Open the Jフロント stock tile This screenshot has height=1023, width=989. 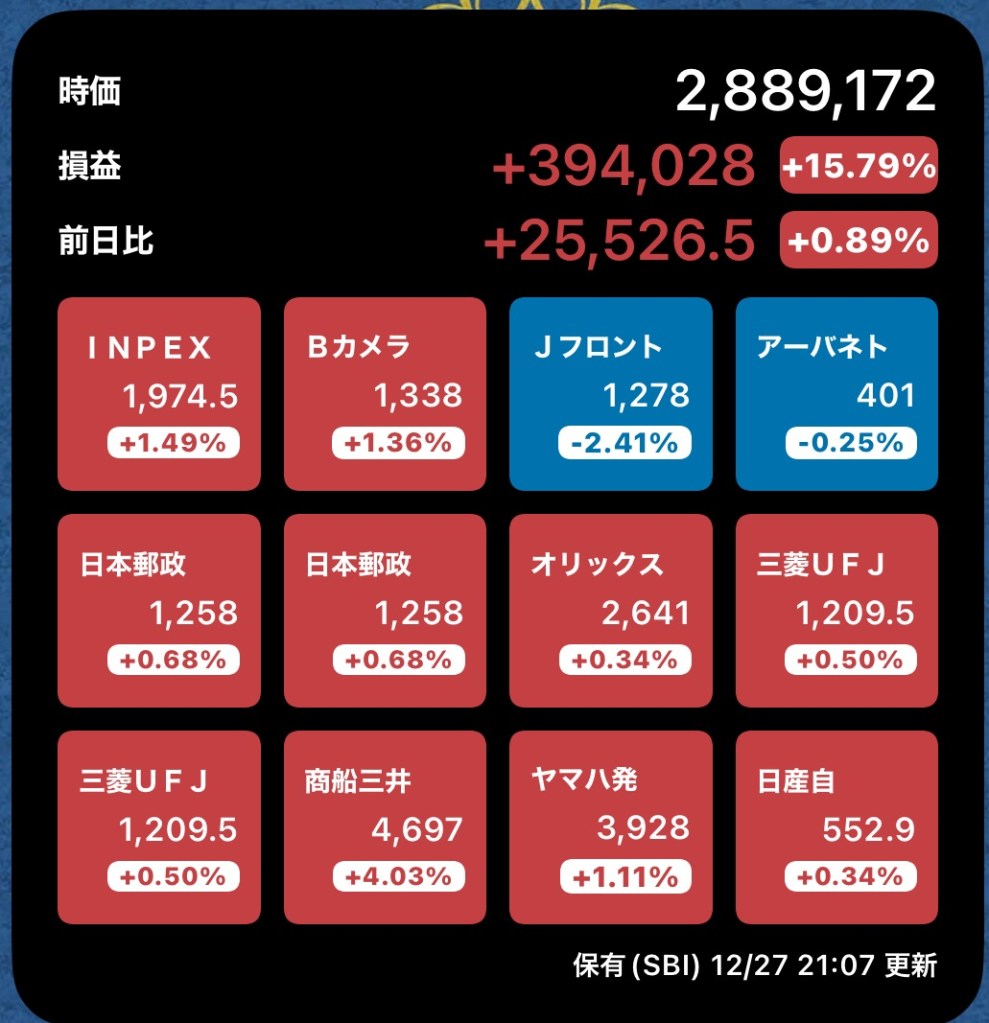(611, 394)
